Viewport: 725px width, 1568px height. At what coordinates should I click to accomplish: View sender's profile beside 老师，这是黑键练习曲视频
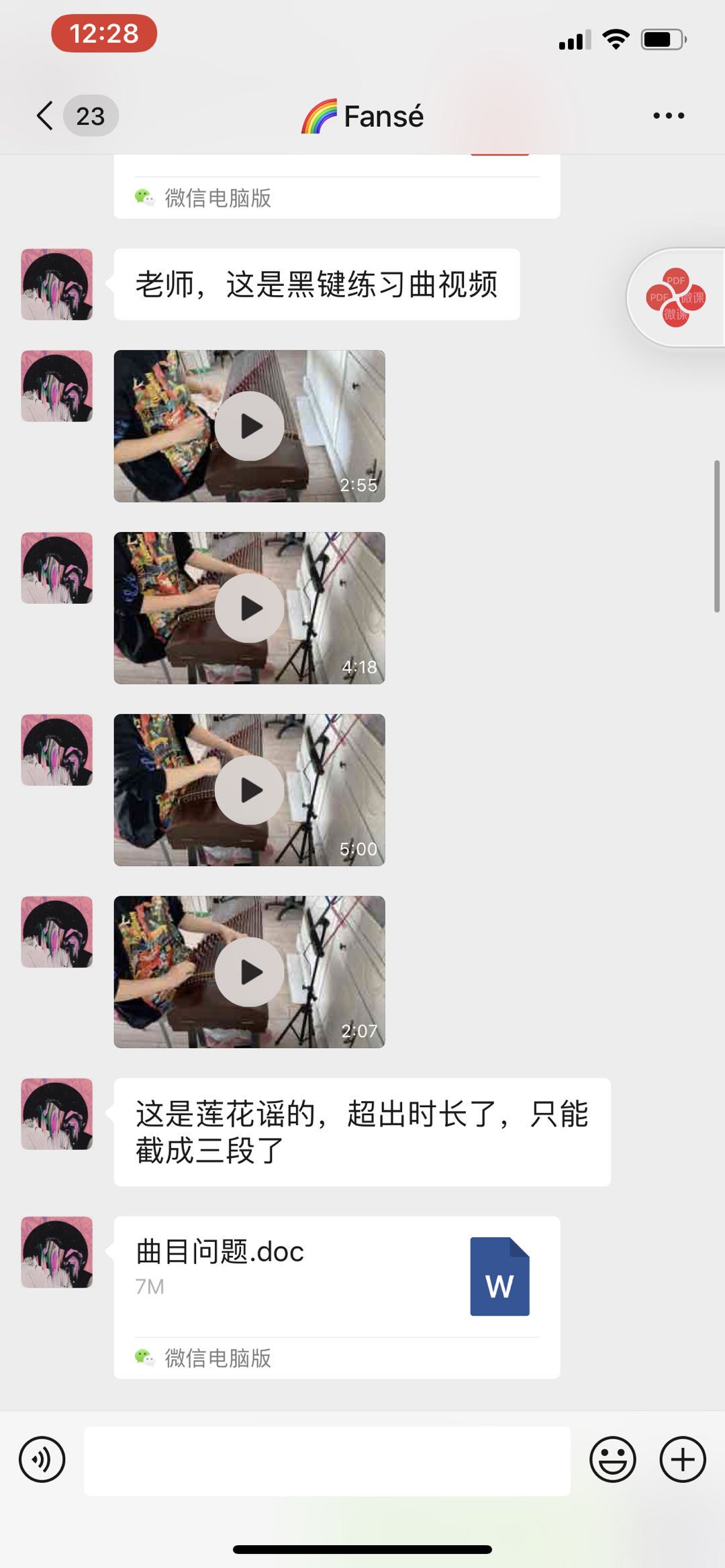coord(57,284)
